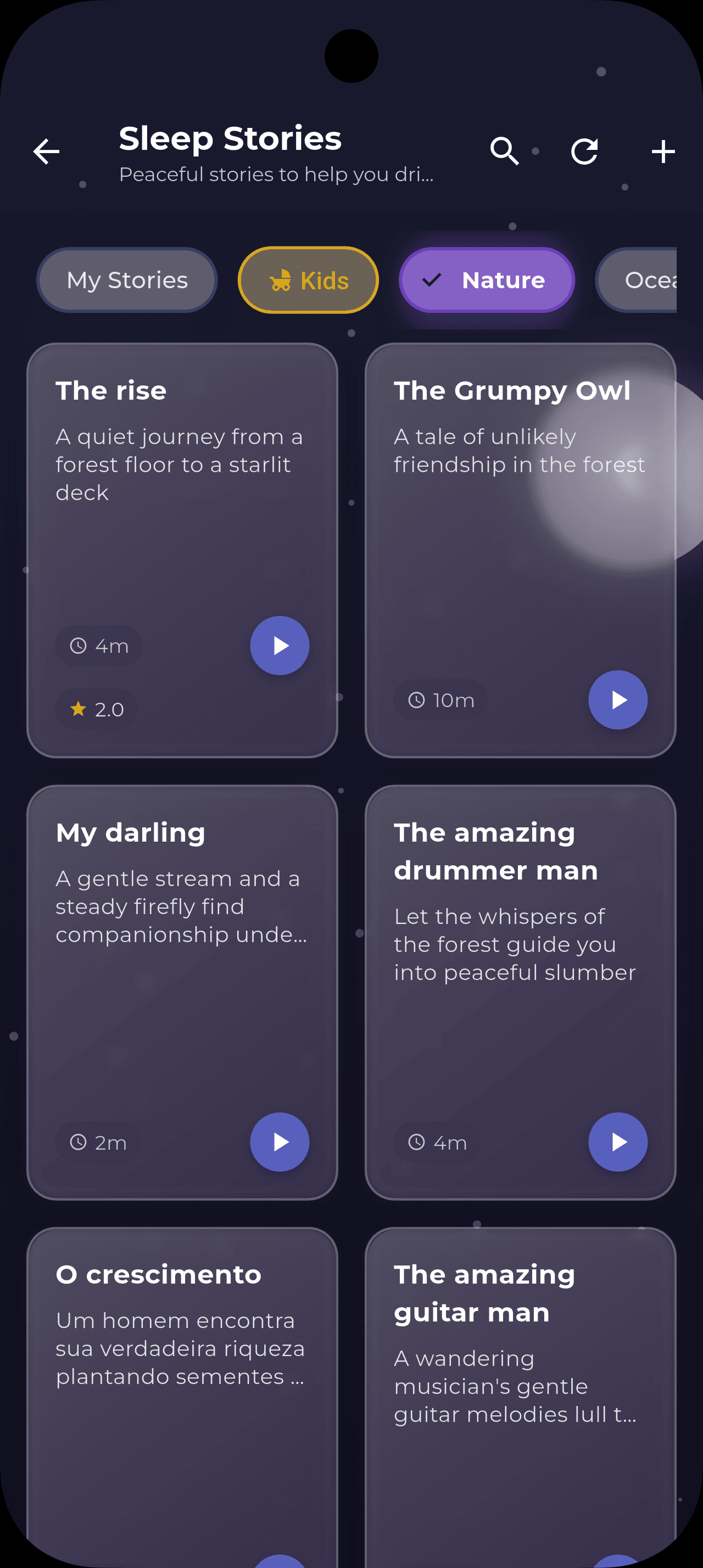
Task: Click the 10m duration badge on Grumpy Owl
Action: (x=440, y=700)
